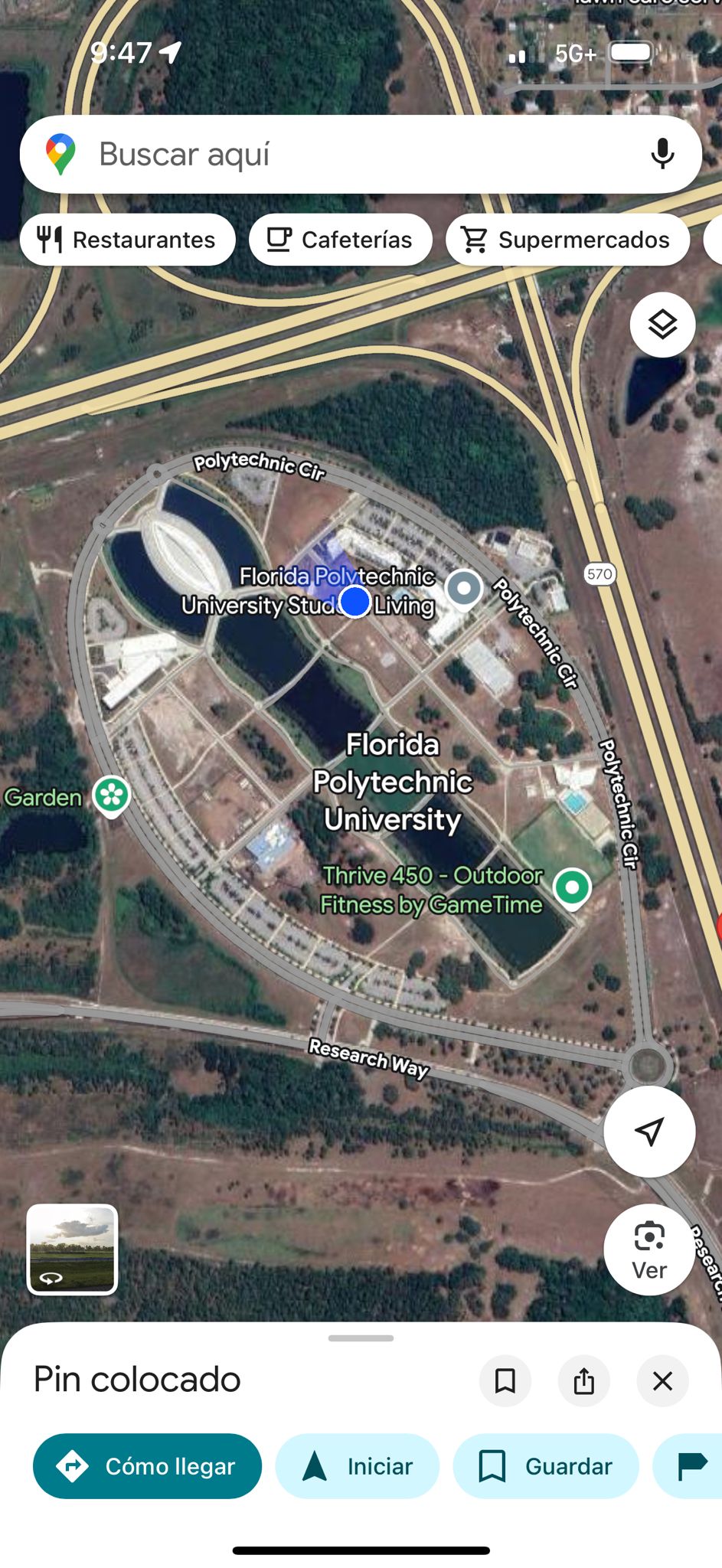Start voice search with the microphone
Image resolution: width=722 pixels, height=1568 pixels.
(x=662, y=154)
